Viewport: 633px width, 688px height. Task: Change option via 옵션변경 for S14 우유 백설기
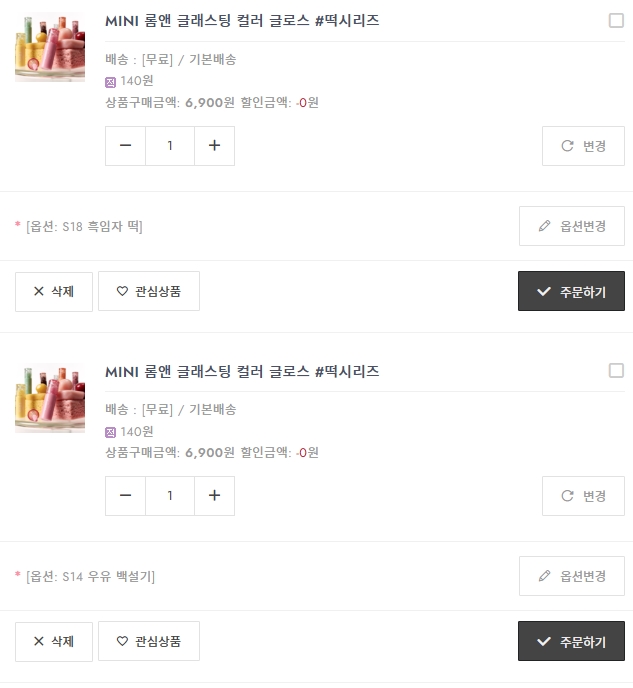pos(571,576)
